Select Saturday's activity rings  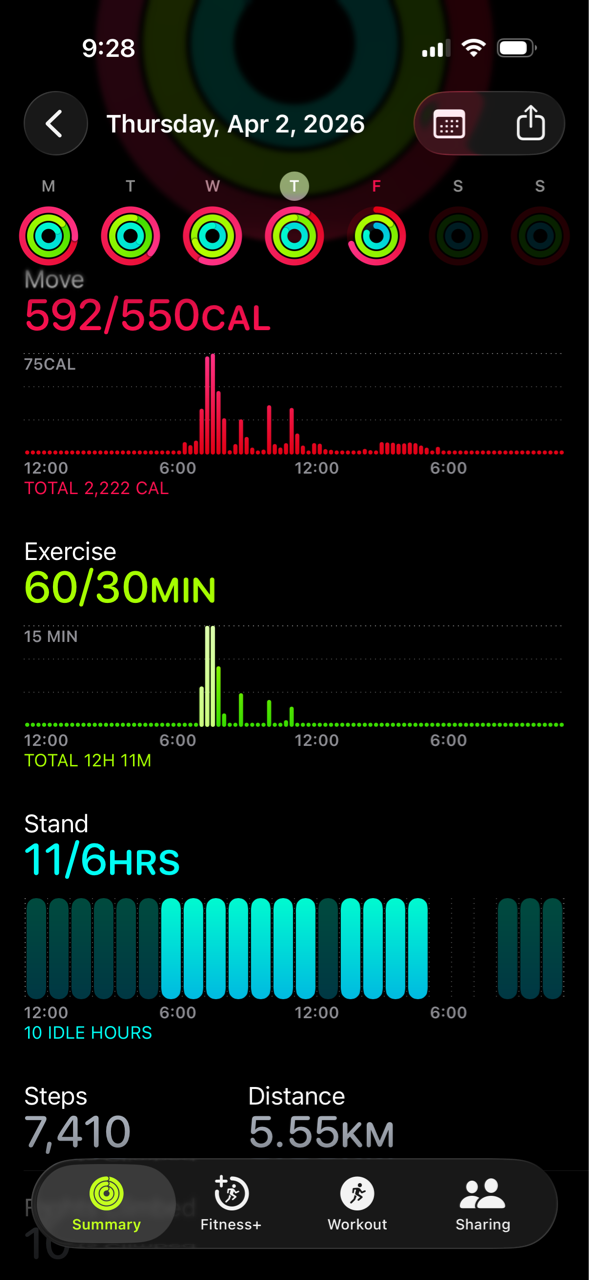click(x=458, y=236)
